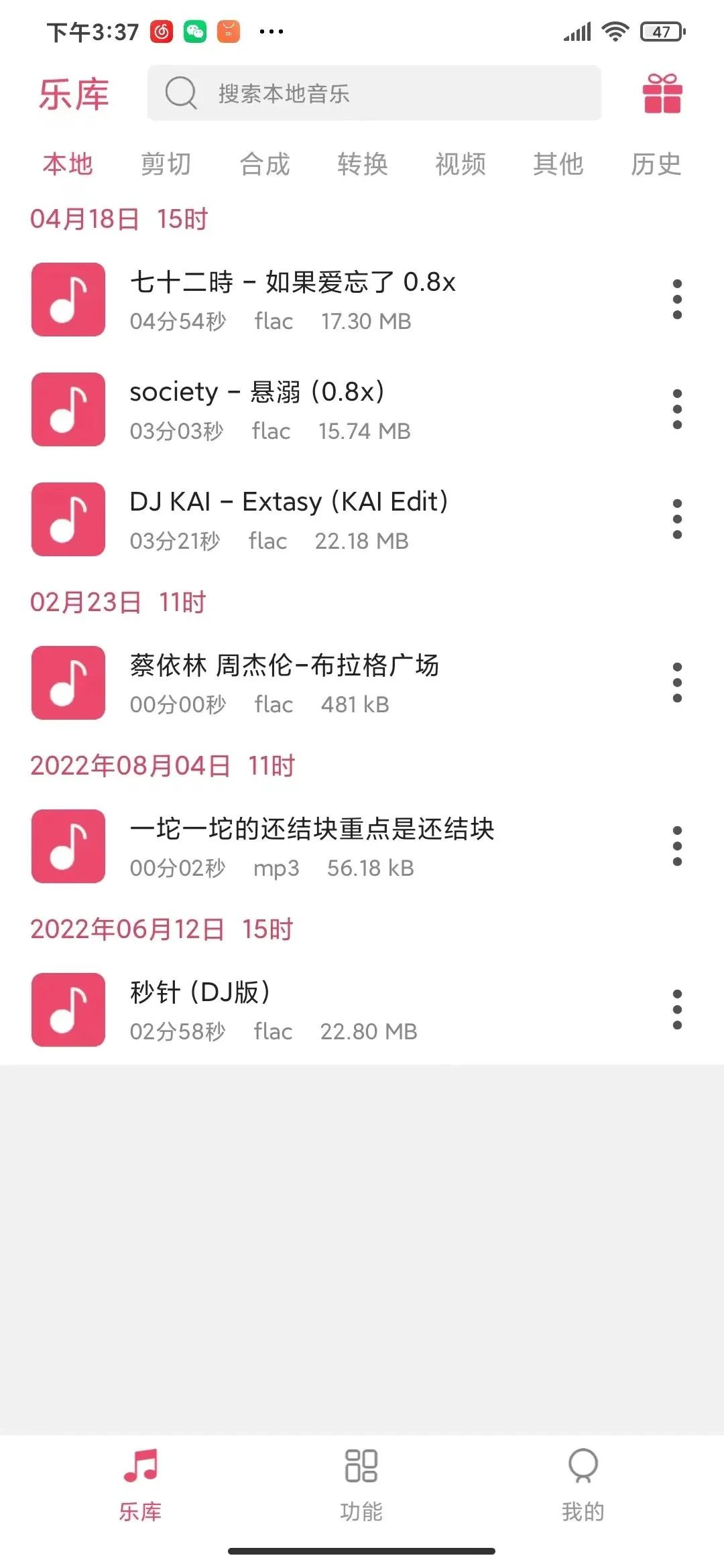Switch to the 剪切 tab
Viewport: 724px width, 1568px height.
tap(166, 164)
